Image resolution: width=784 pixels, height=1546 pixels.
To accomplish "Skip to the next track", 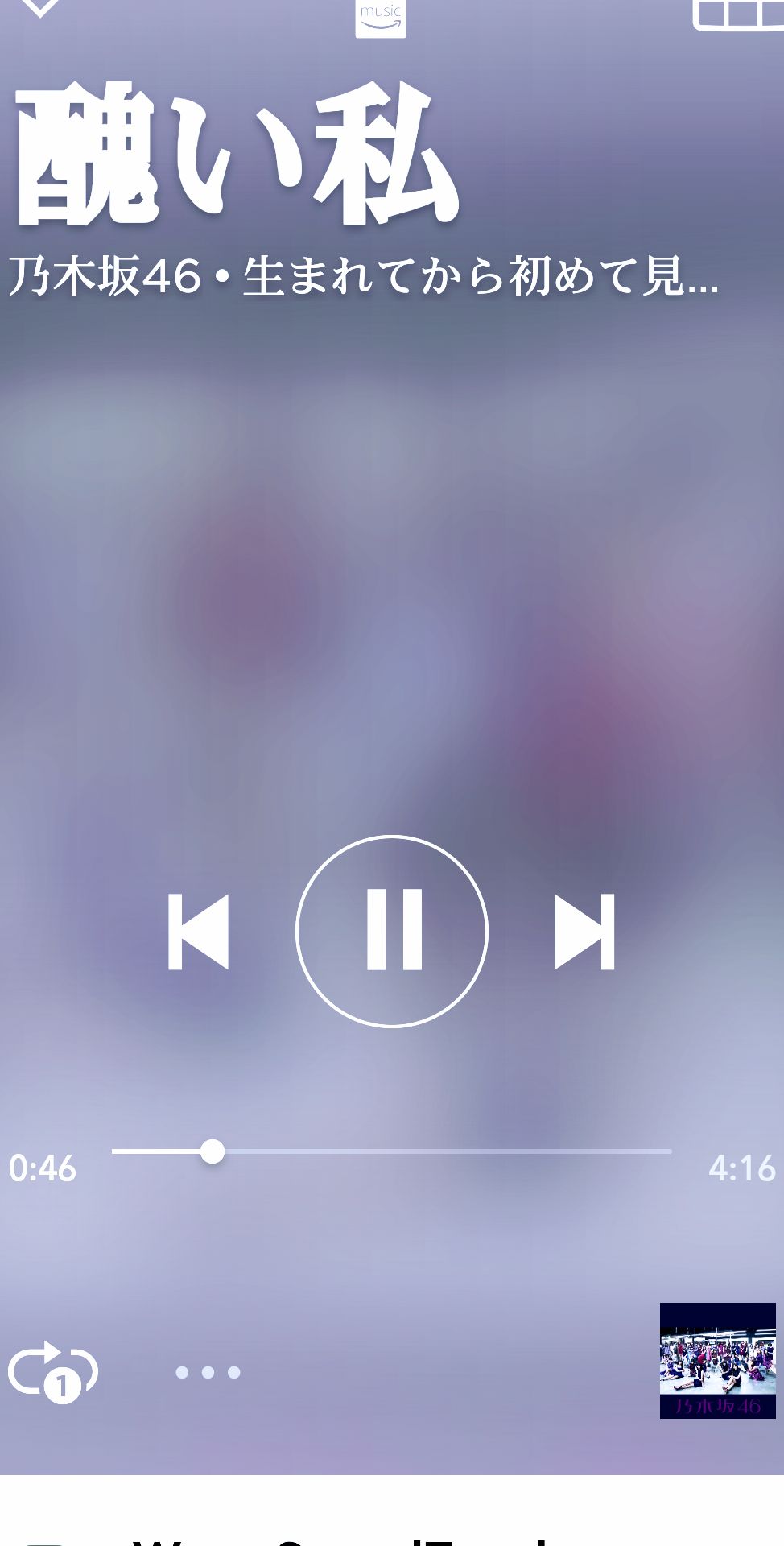I will click(584, 932).
